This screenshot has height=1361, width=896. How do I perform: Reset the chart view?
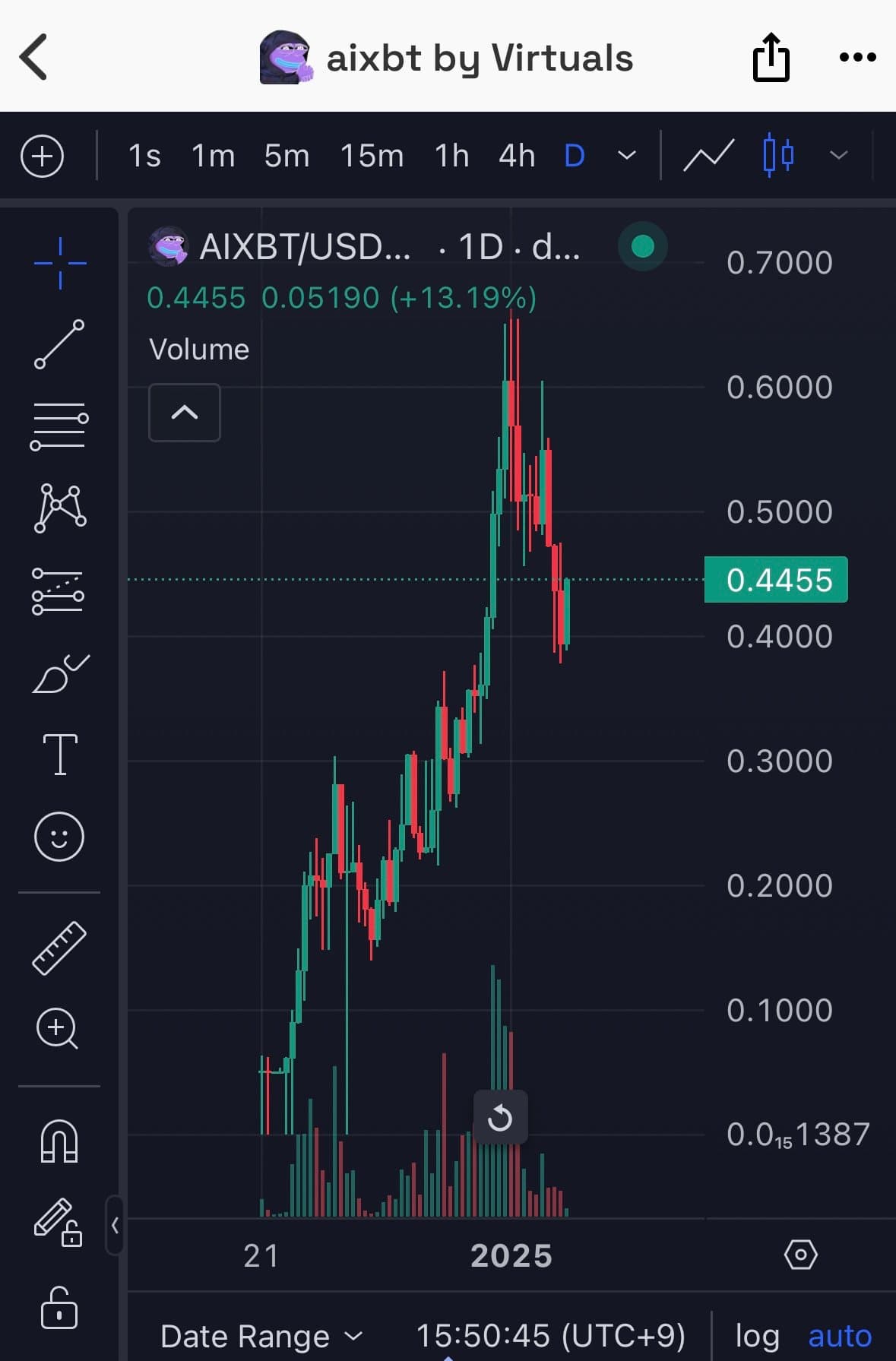(500, 1118)
